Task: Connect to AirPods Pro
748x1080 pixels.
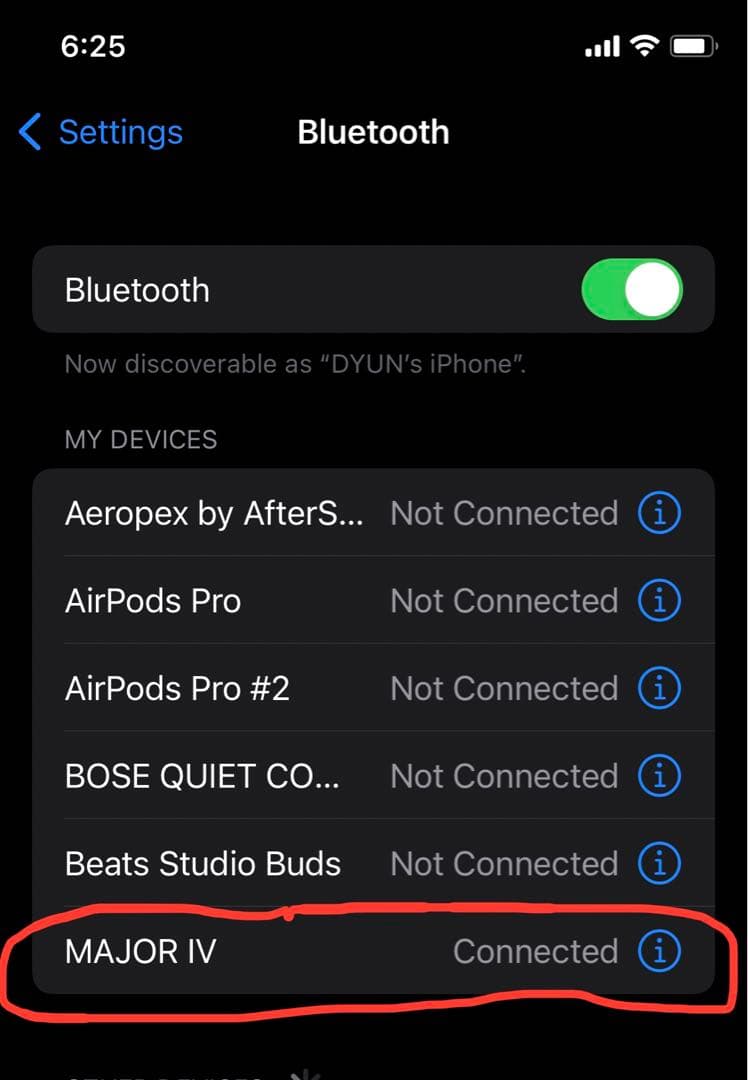Action: 154,601
